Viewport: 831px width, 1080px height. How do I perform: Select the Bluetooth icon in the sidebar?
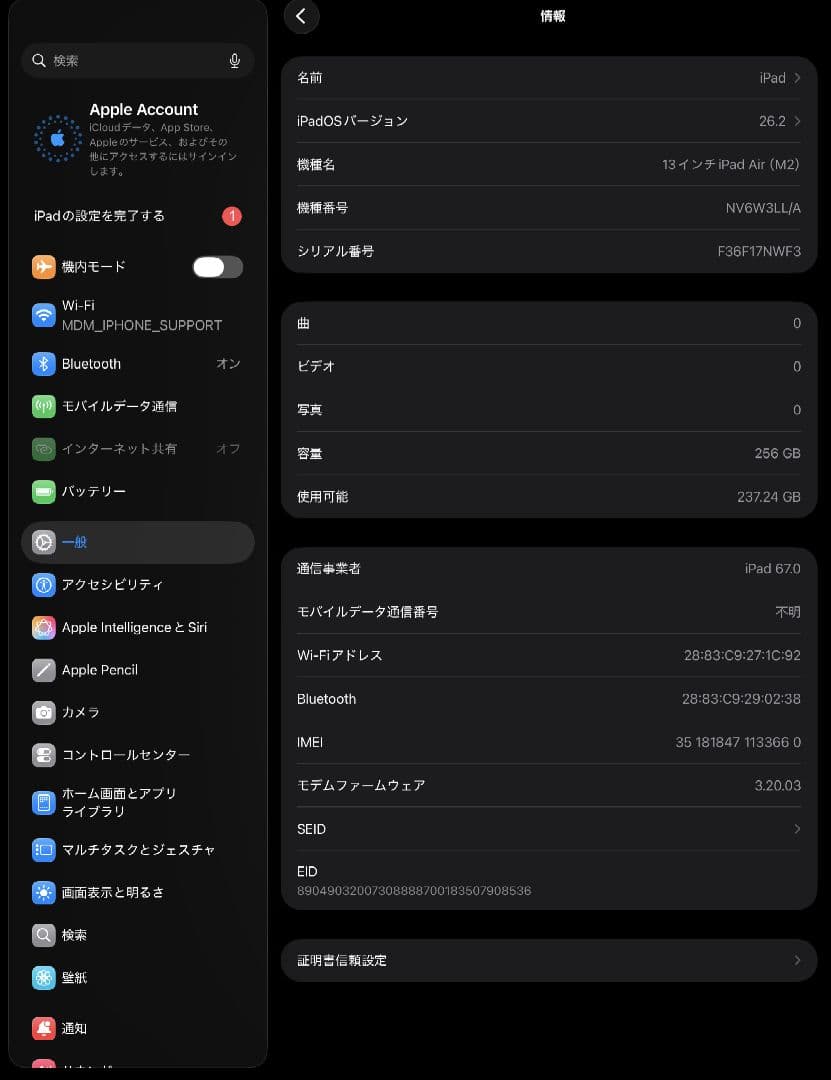43,363
